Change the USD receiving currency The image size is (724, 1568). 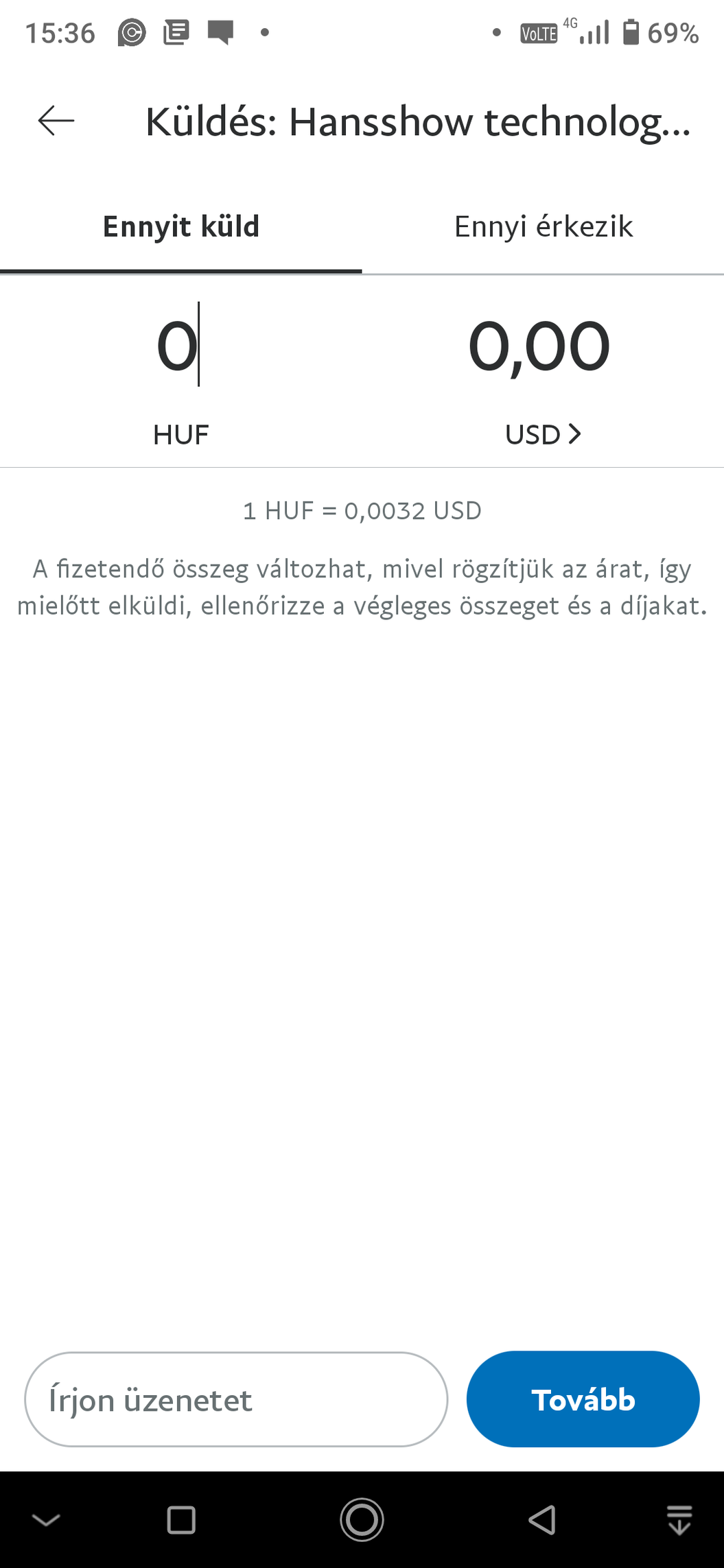coord(543,435)
